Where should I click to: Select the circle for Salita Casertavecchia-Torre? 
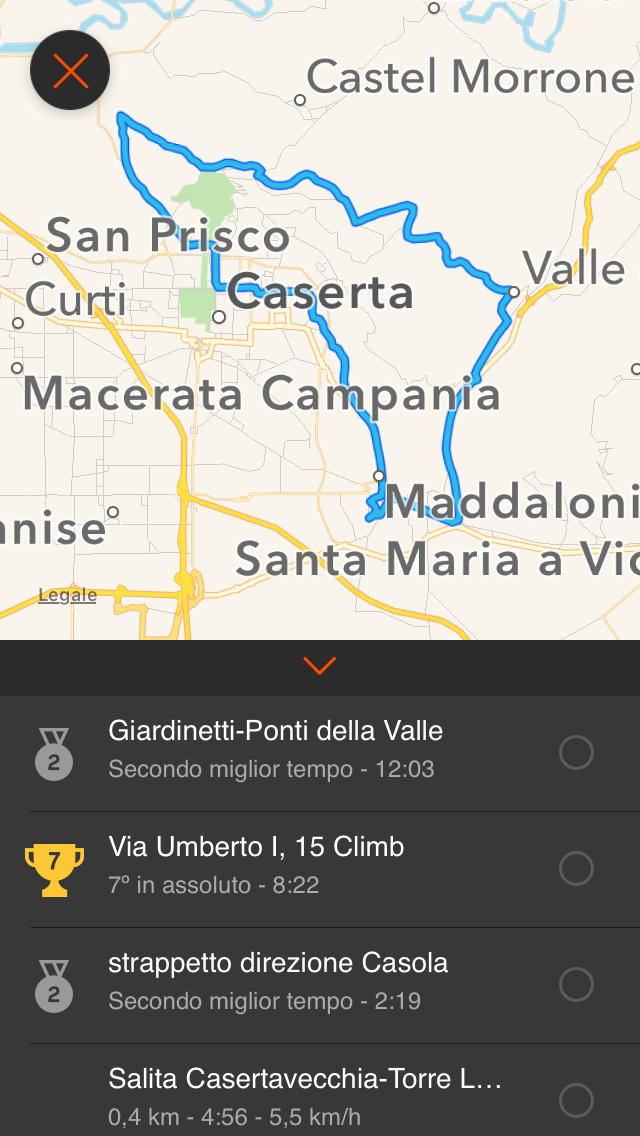coord(576,1101)
